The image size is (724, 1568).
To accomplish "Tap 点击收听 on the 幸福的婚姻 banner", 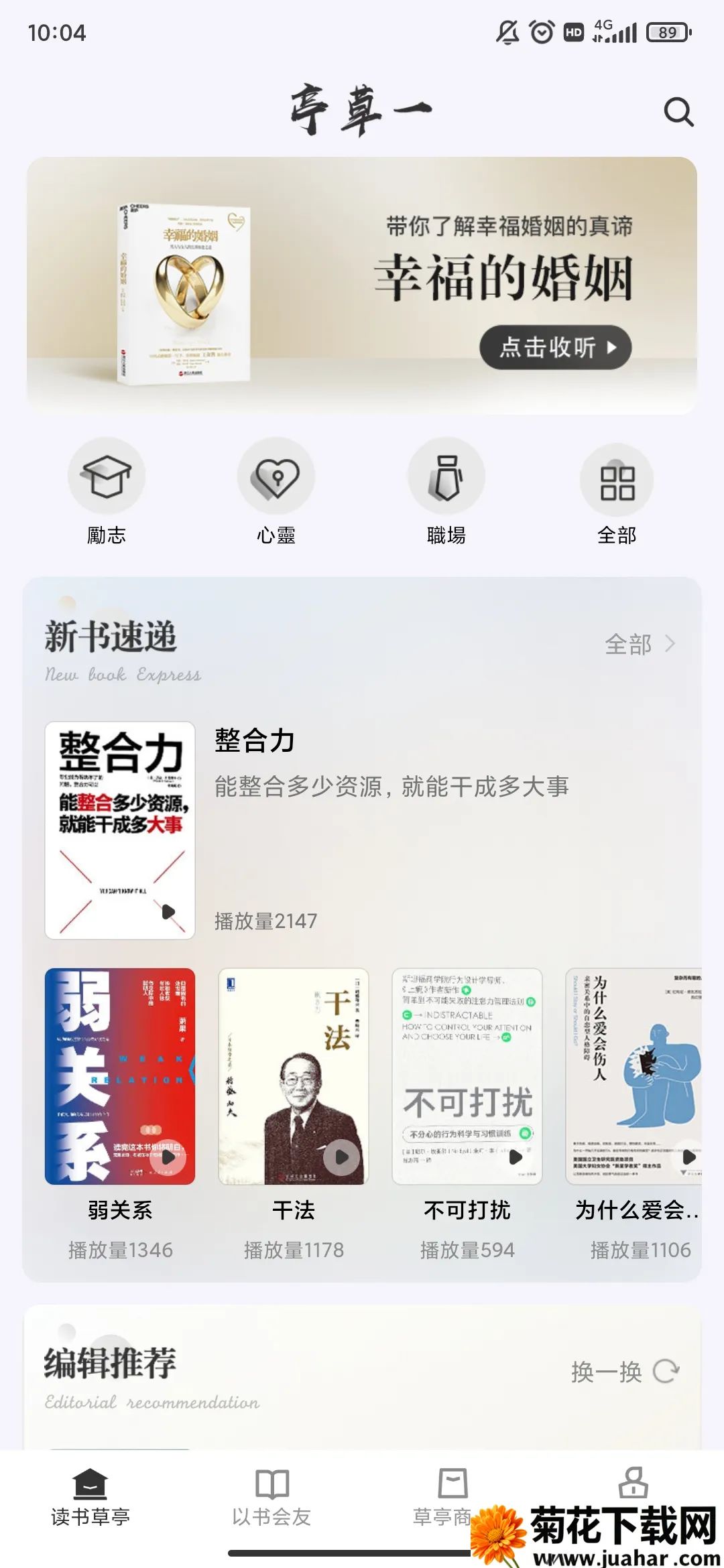I will [x=556, y=347].
